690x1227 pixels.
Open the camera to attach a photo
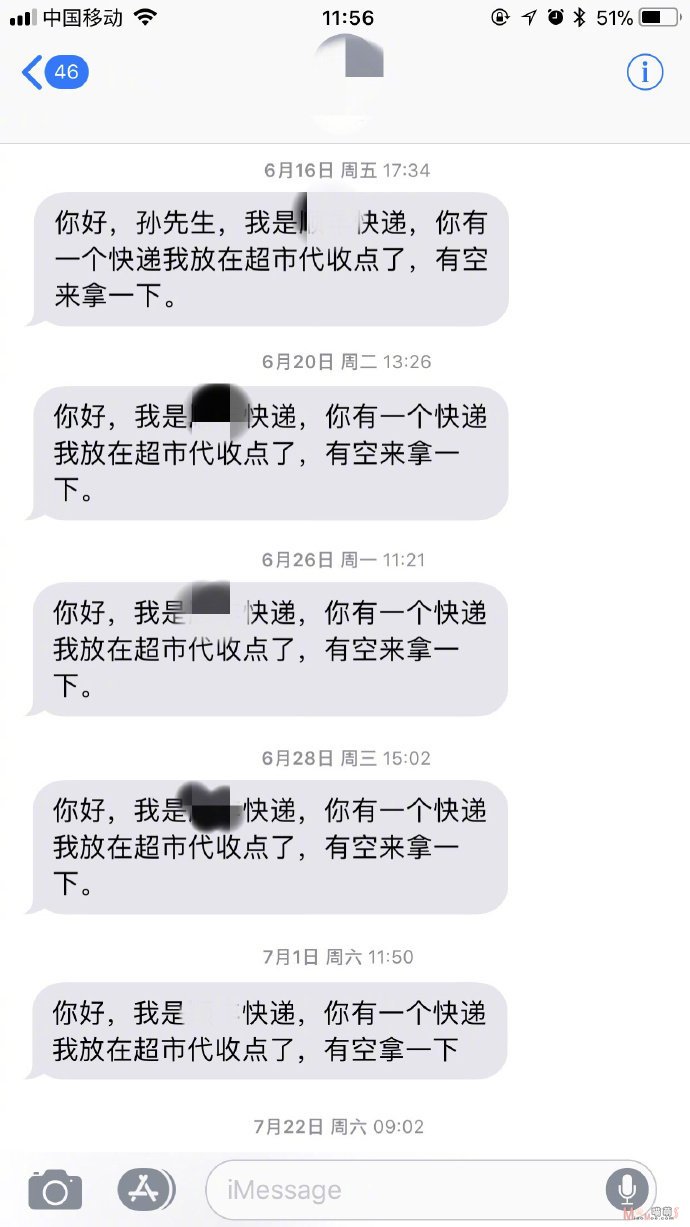click(55, 1189)
